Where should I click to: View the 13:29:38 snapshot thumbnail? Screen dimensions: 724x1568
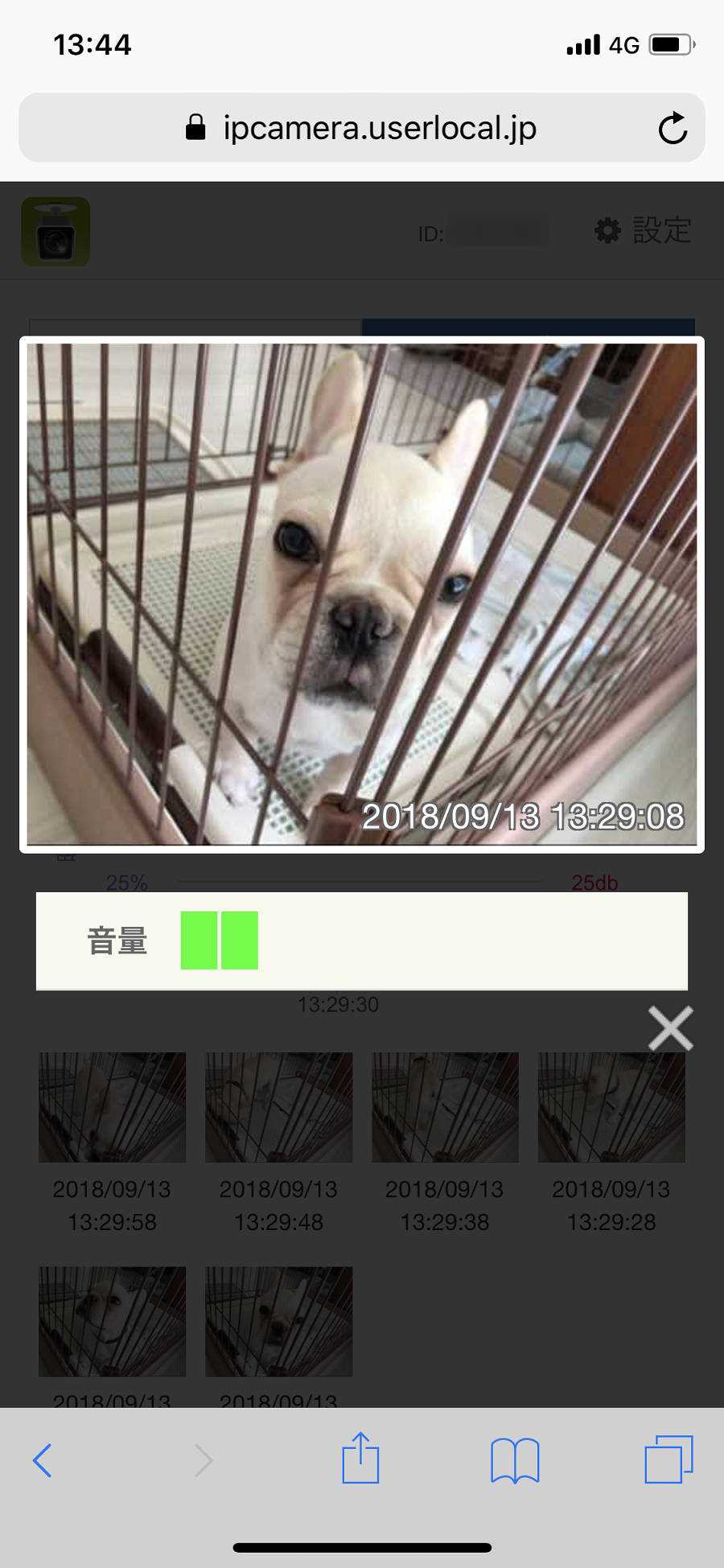click(445, 1107)
